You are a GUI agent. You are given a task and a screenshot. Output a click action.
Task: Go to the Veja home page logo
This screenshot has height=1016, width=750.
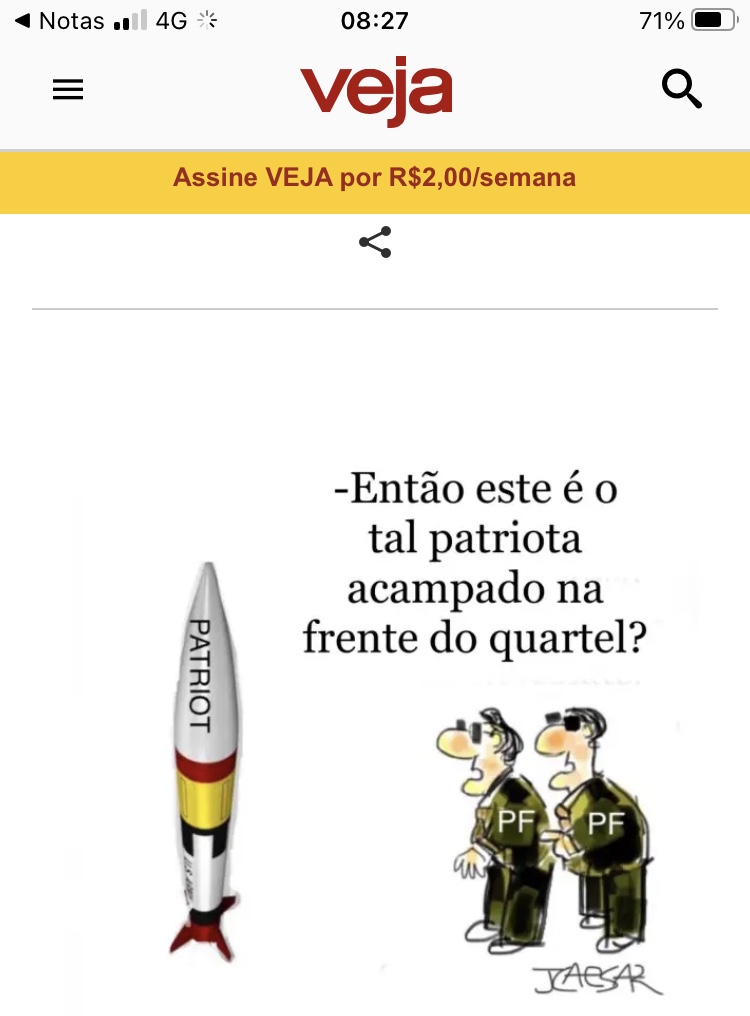(x=376, y=92)
